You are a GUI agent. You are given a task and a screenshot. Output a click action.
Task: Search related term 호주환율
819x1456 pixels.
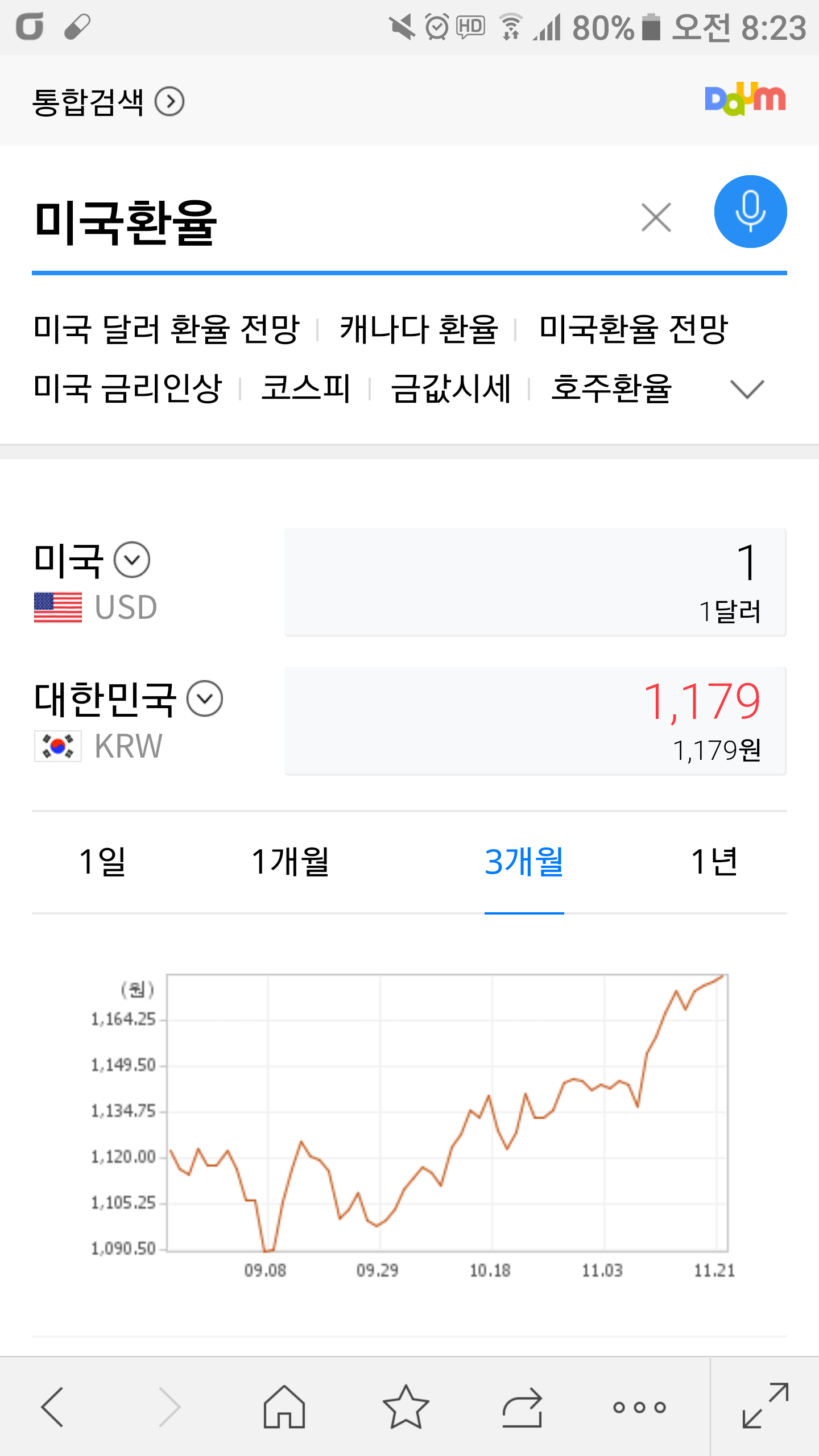click(x=611, y=389)
